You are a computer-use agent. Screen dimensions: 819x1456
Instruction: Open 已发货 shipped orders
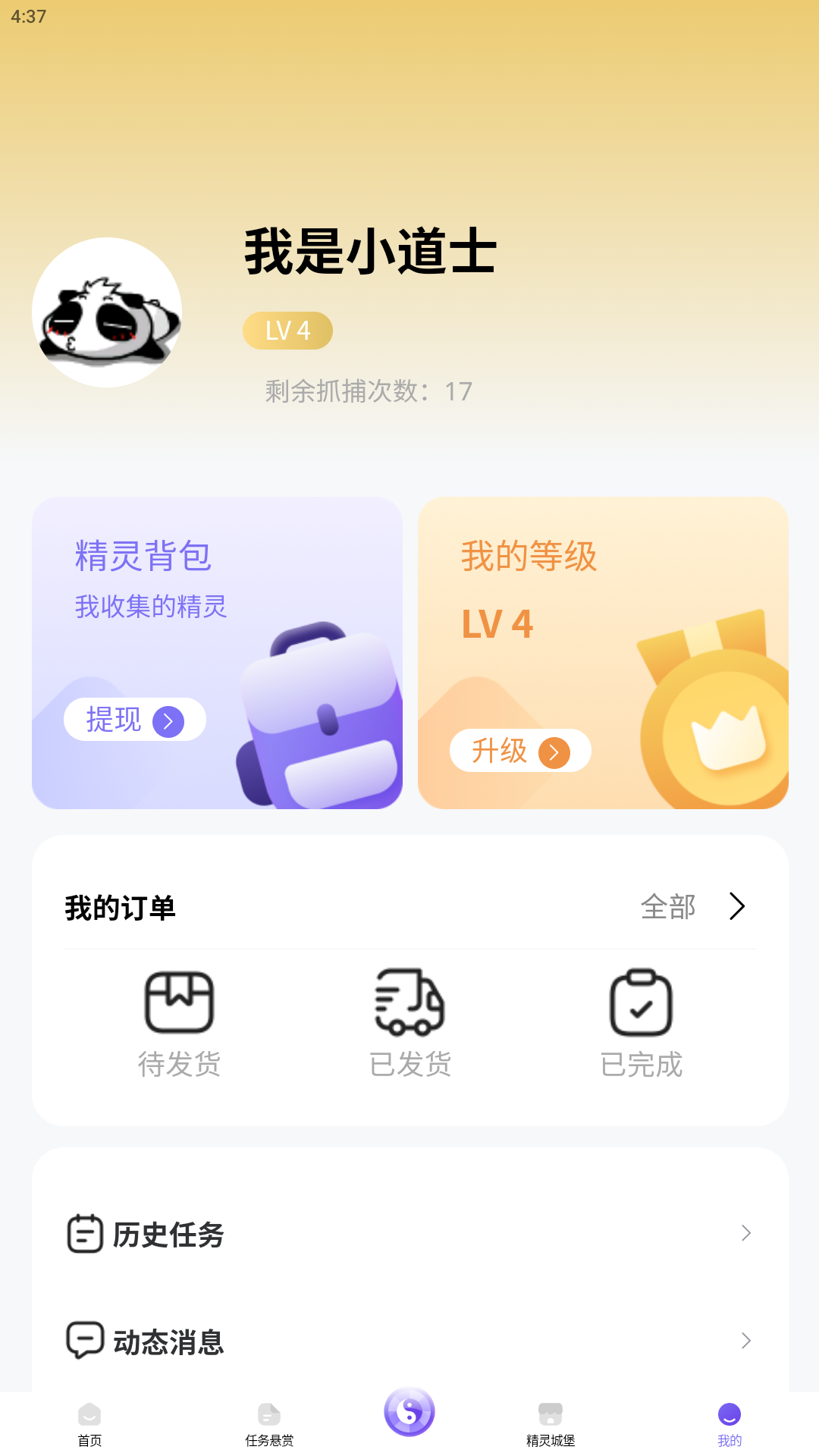pos(409,1024)
